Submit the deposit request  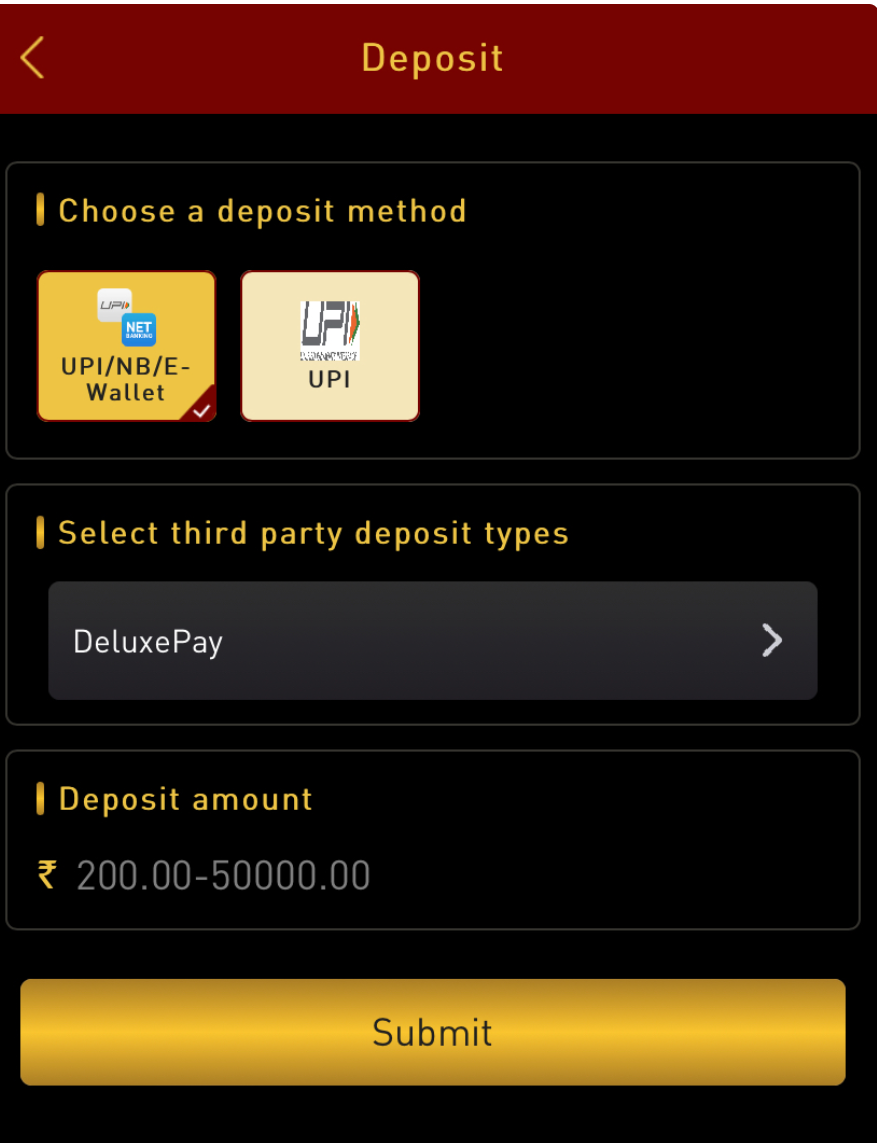433,1032
